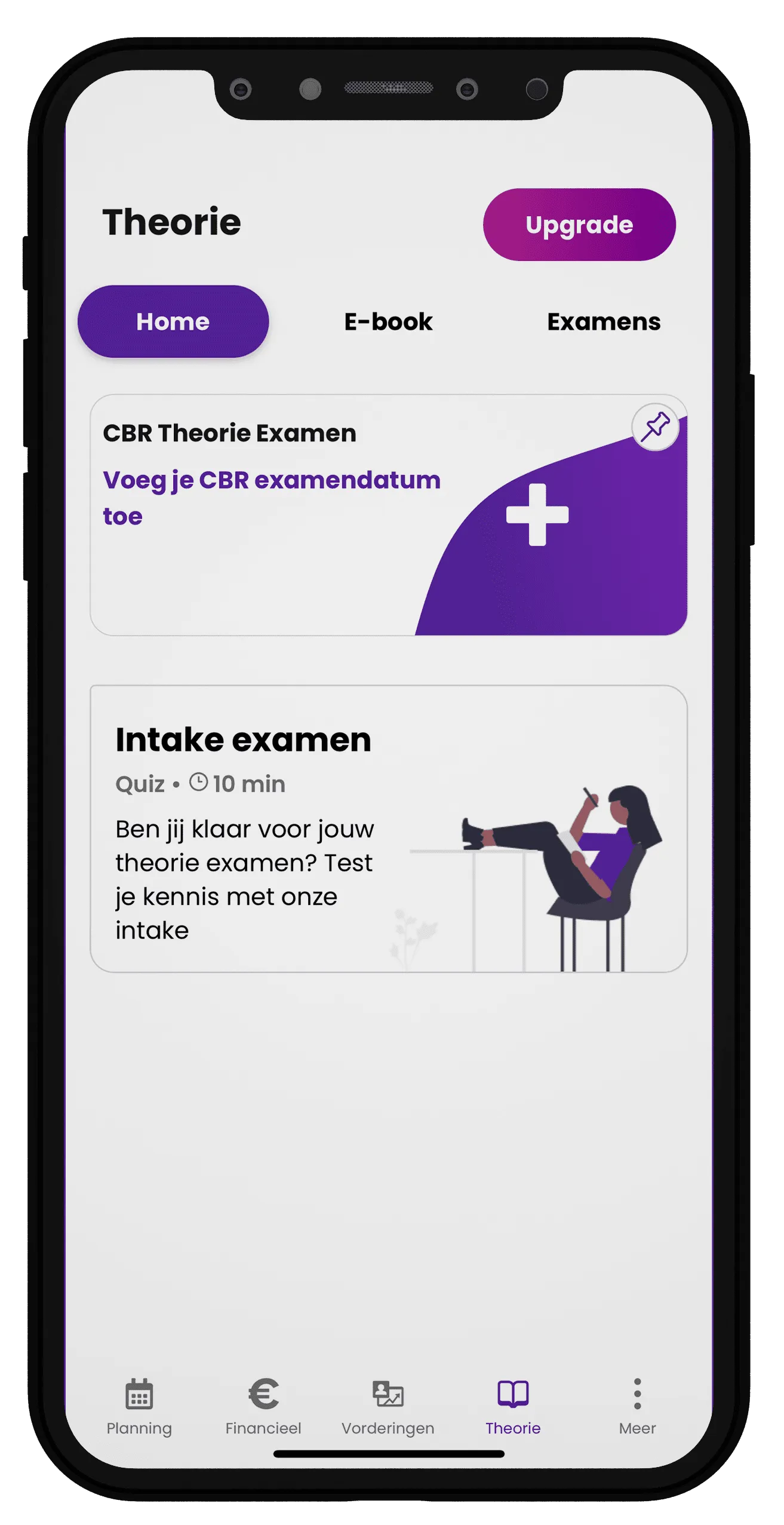The width and height of the screenshot is (784, 1525).
Task: Select the Home tab
Action: (x=173, y=321)
